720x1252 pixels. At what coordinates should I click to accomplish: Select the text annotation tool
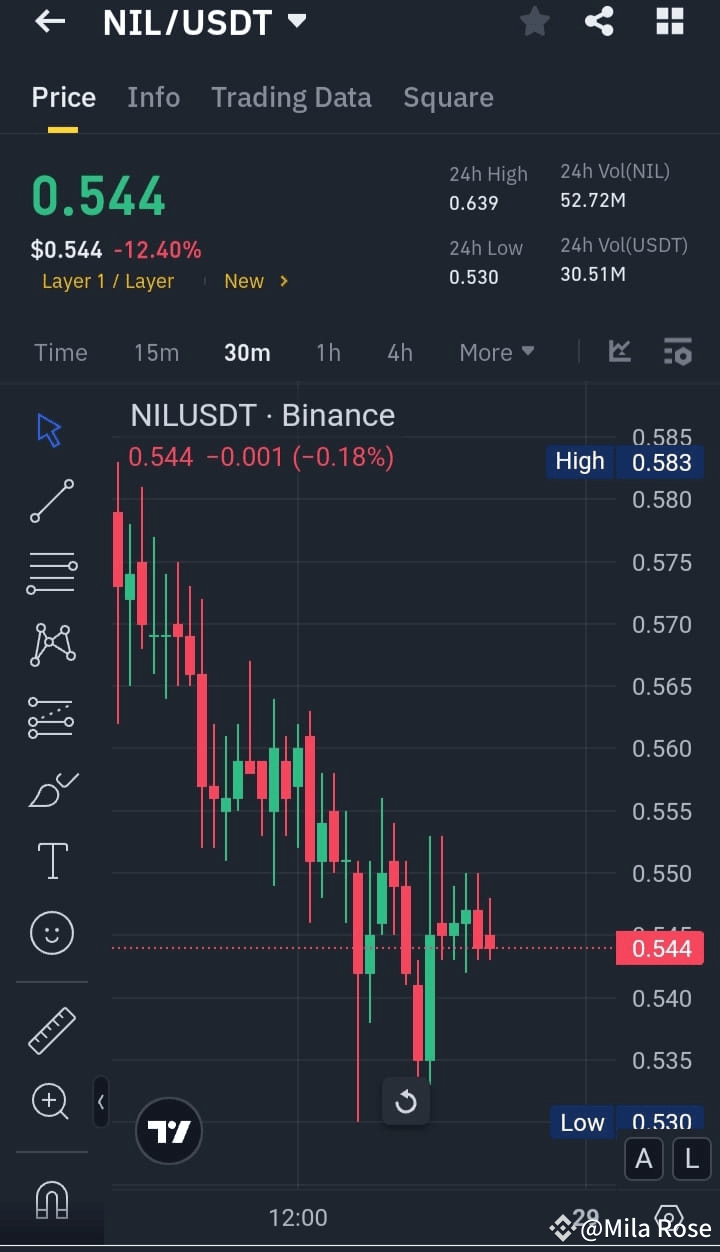(51, 860)
